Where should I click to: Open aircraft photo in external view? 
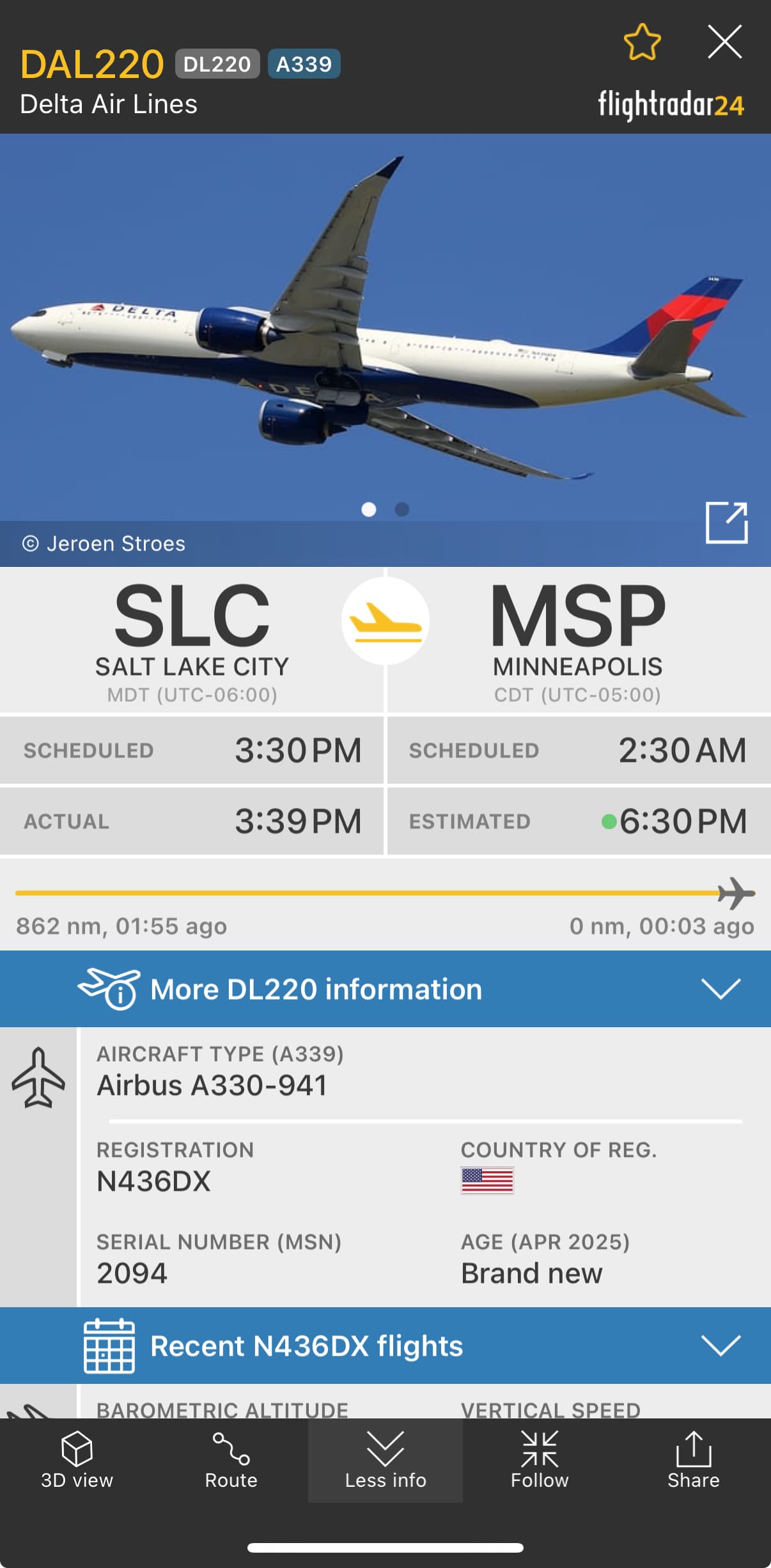(726, 523)
